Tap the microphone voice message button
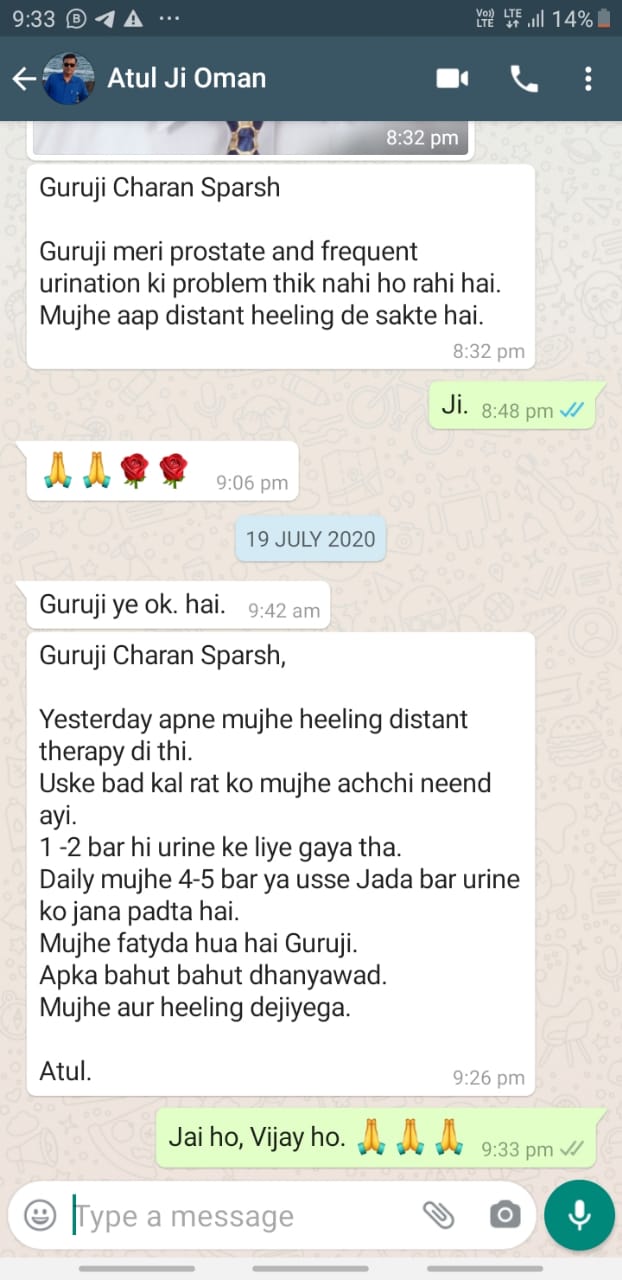This screenshot has width=622, height=1280. tap(579, 1215)
